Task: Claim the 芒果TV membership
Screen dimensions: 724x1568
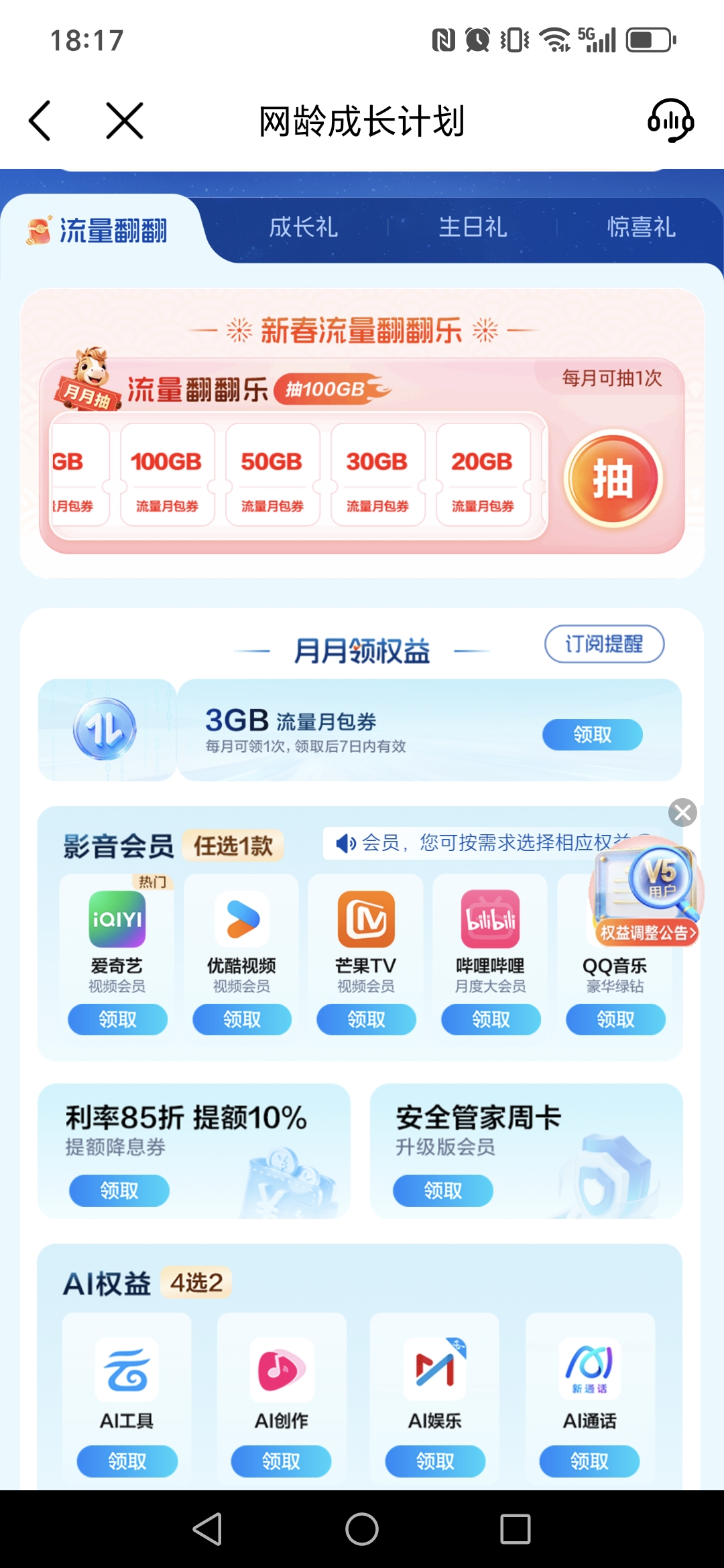Action: [366, 1019]
